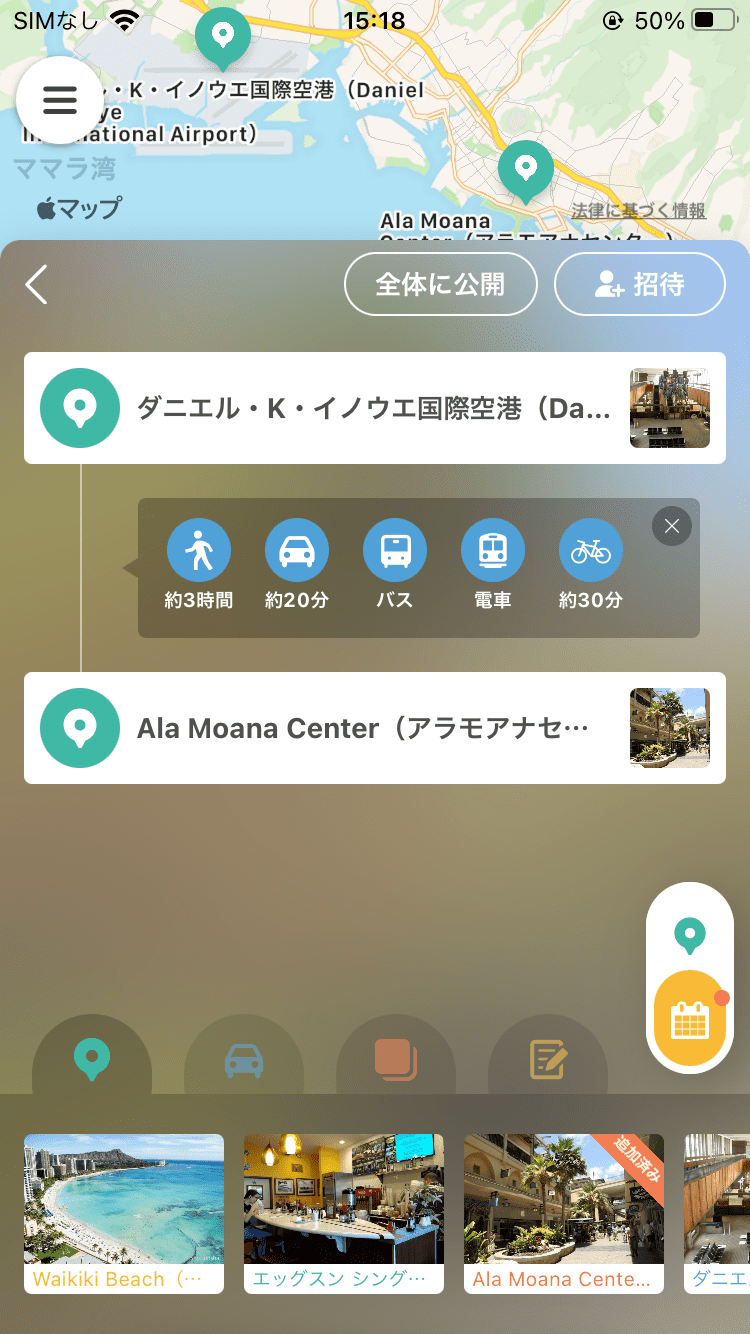Go back with the left arrow
Viewport: 750px width, 1334px height.
(x=37, y=284)
